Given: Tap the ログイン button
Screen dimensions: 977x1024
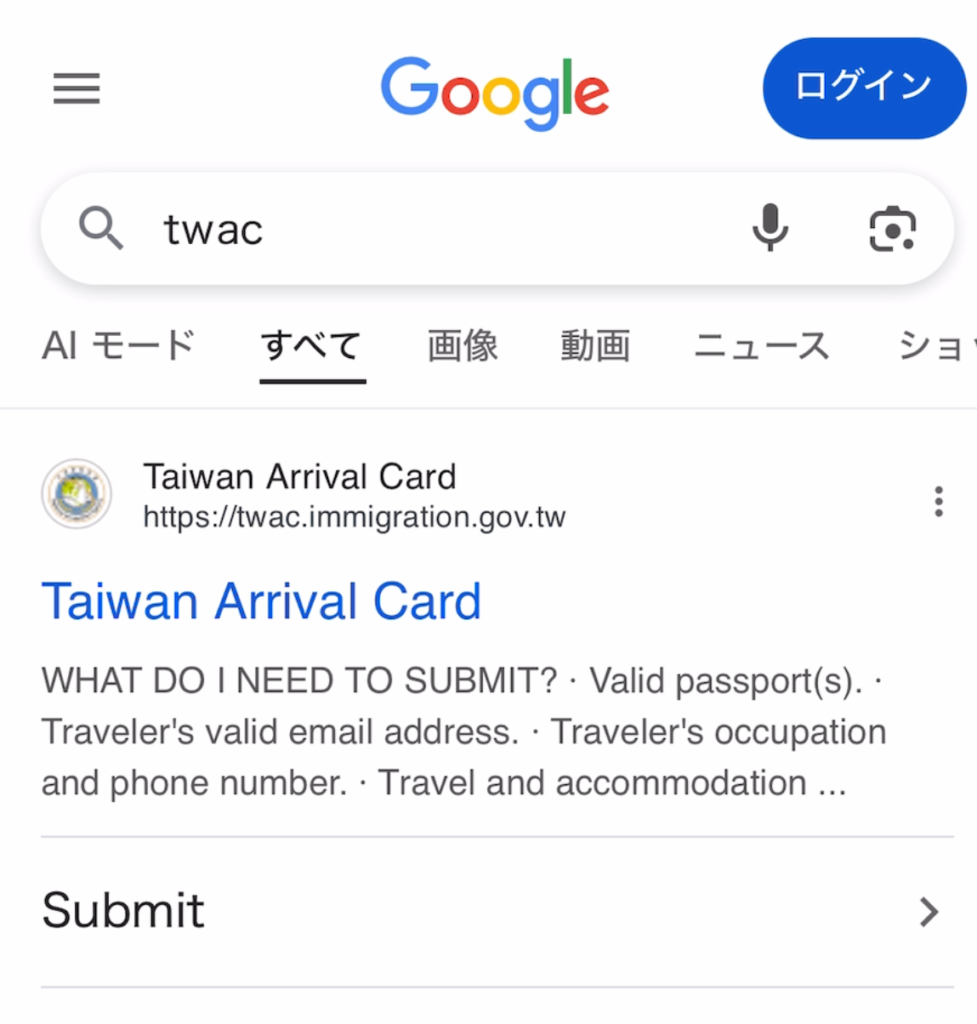Looking at the screenshot, I should pyautogui.click(x=863, y=88).
